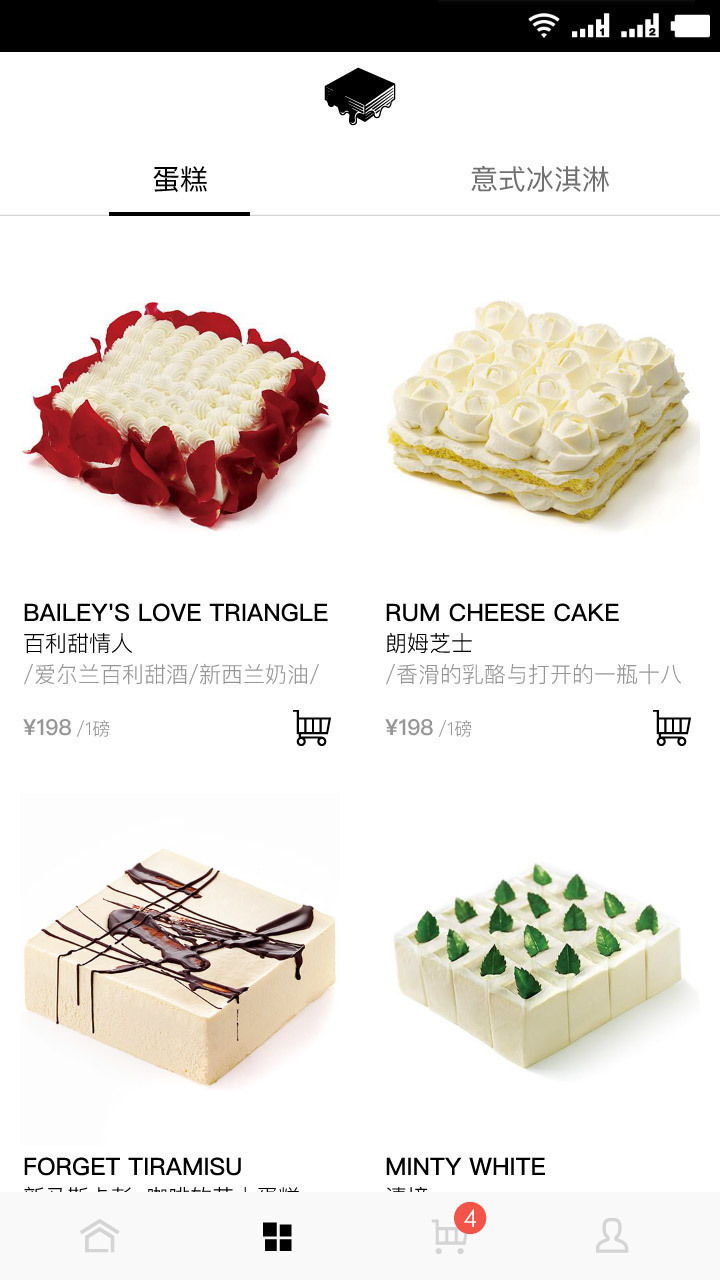This screenshot has height=1280, width=720.
Task: Open the profile tab
Action: click(x=611, y=1237)
